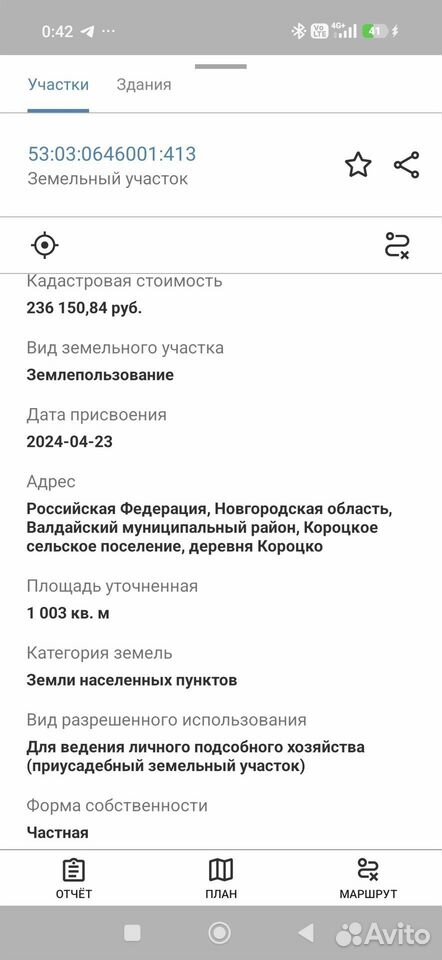This screenshot has width=442, height=960.
Task: Locate the plot on the map
Action: pos(45,246)
